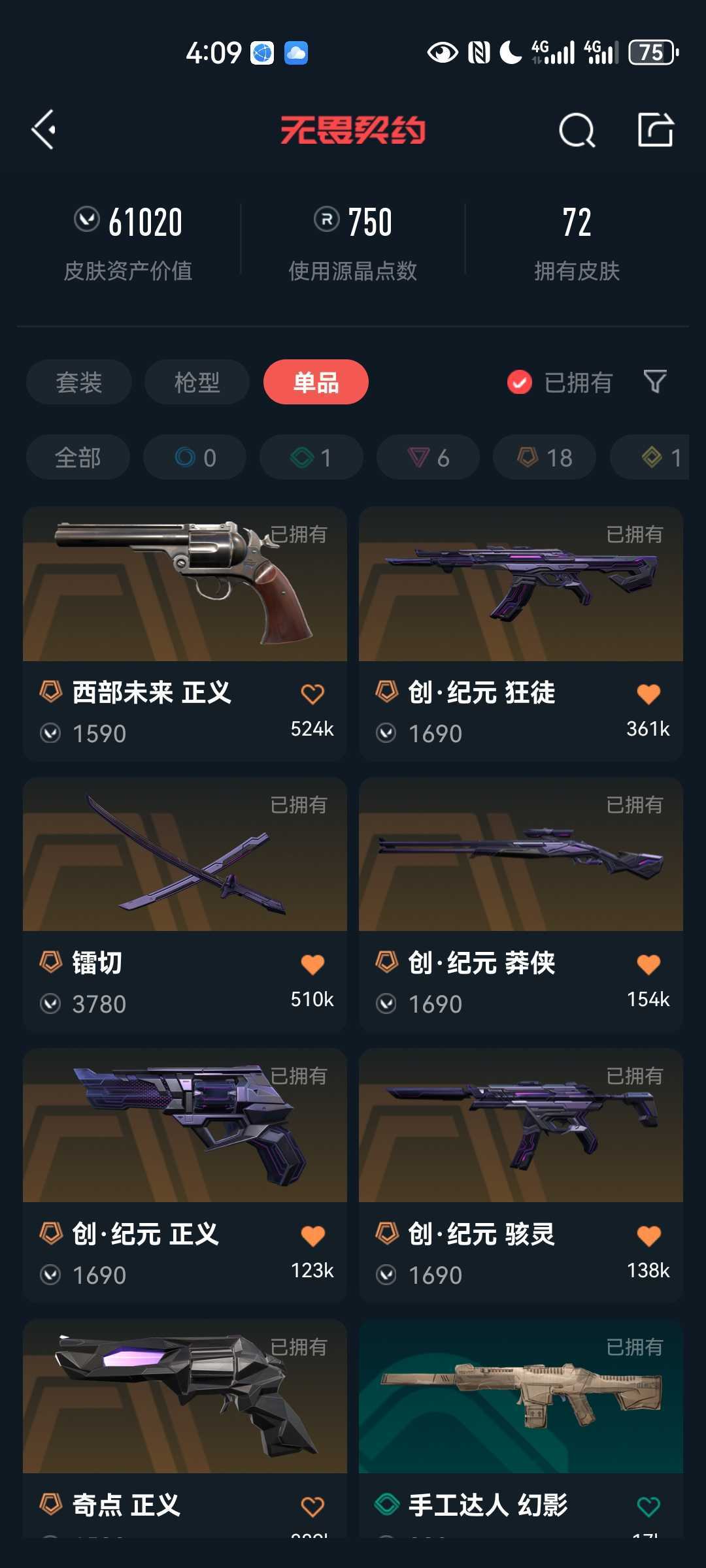Filter by the rarity chip showing 6
Screen dimensions: 706x1568
[428, 457]
